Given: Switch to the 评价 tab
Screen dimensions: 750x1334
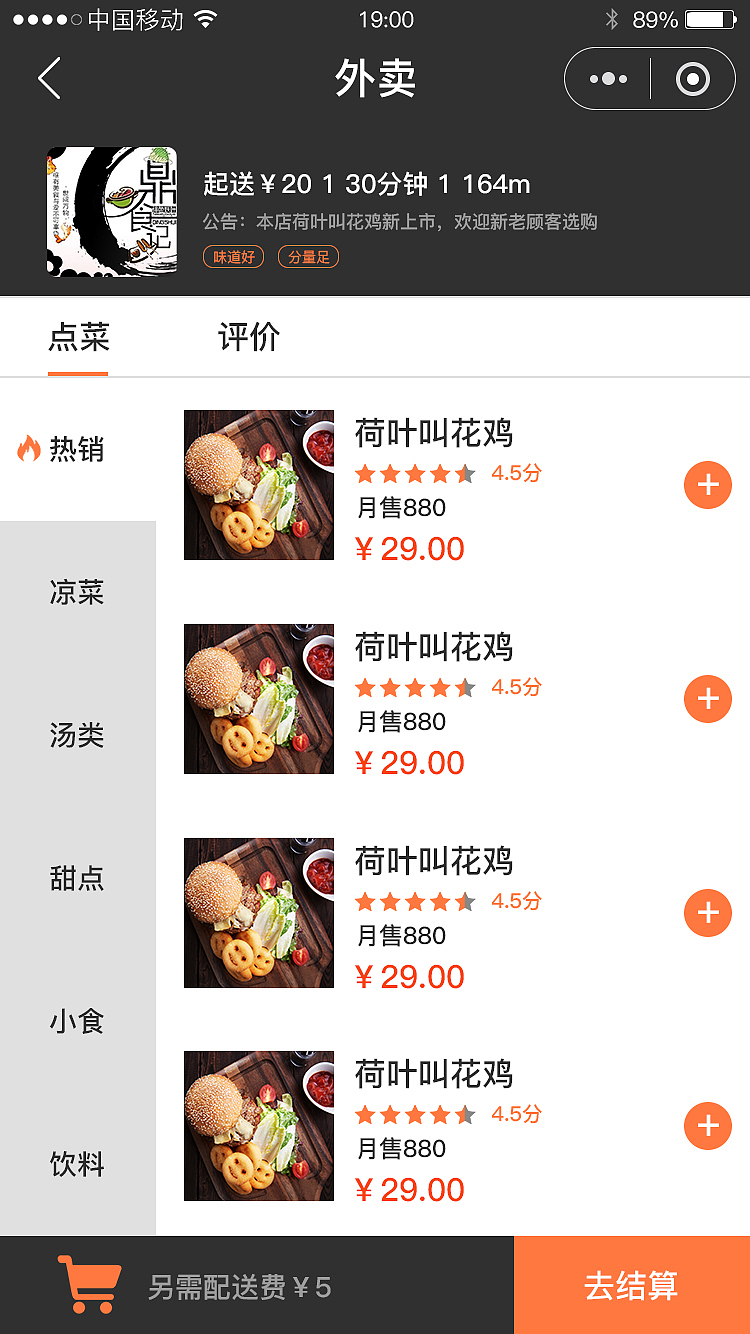Looking at the screenshot, I should point(249,338).
